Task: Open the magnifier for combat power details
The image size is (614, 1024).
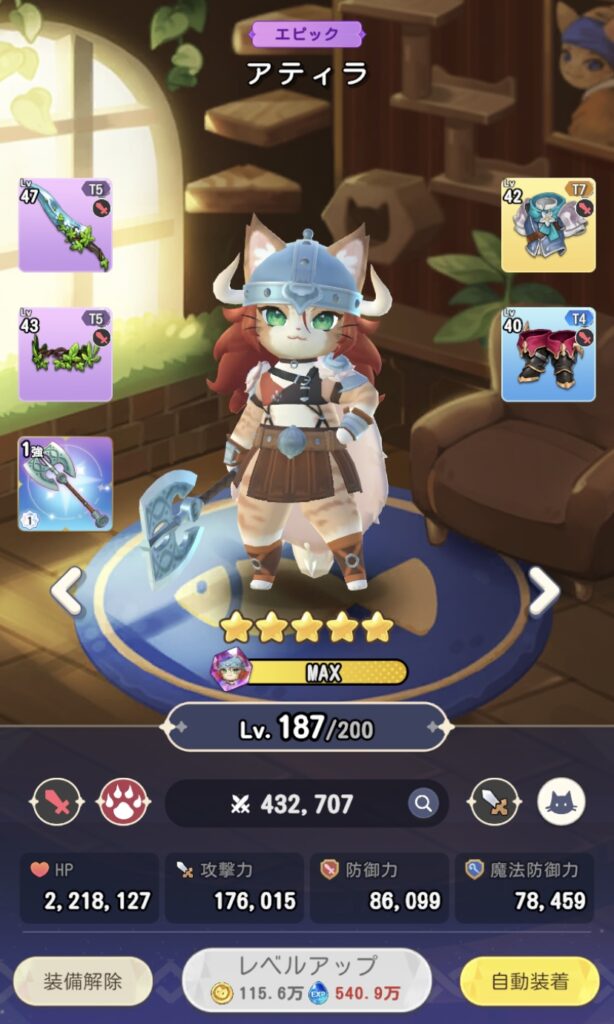Action: click(x=423, y=803)
